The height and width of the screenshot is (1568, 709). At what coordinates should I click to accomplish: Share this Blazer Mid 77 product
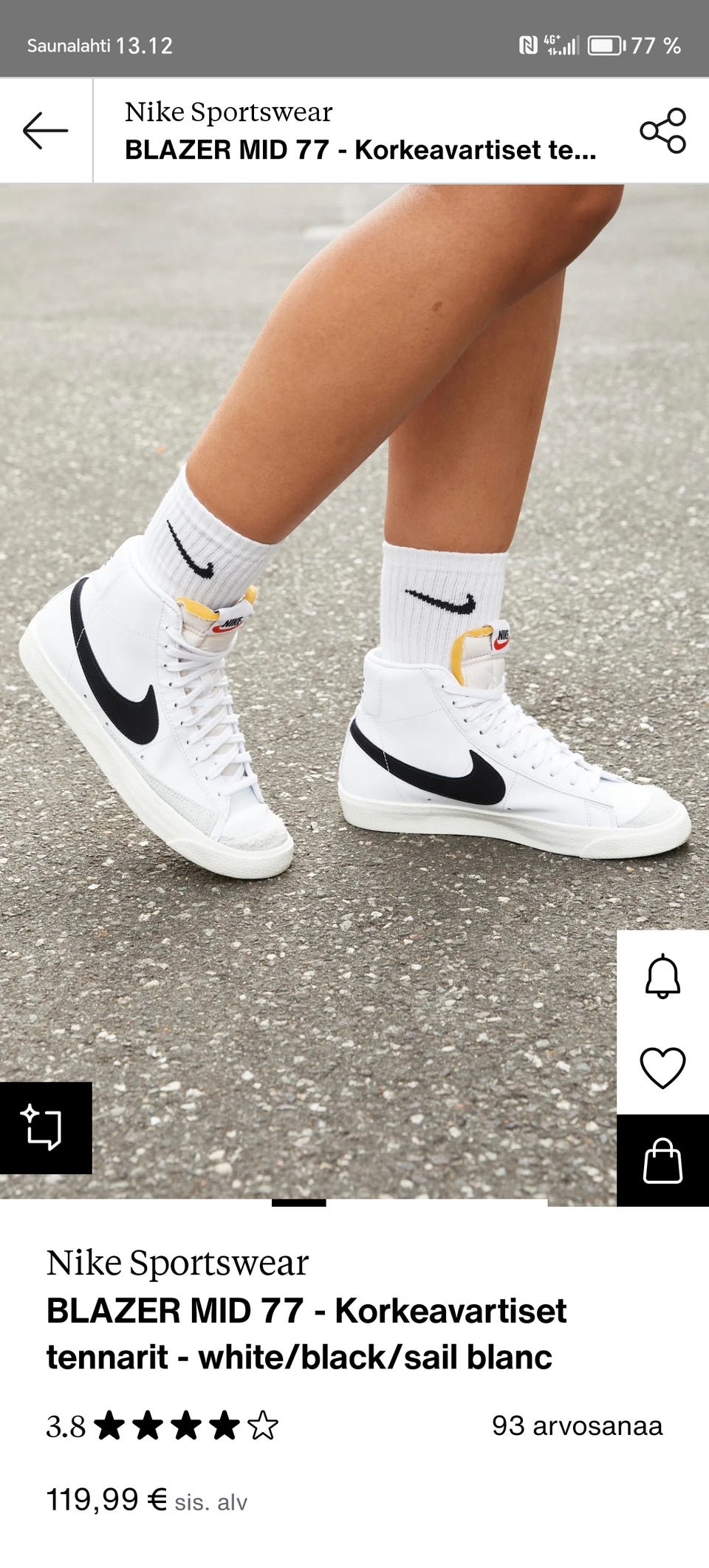[x=662, y=131]
